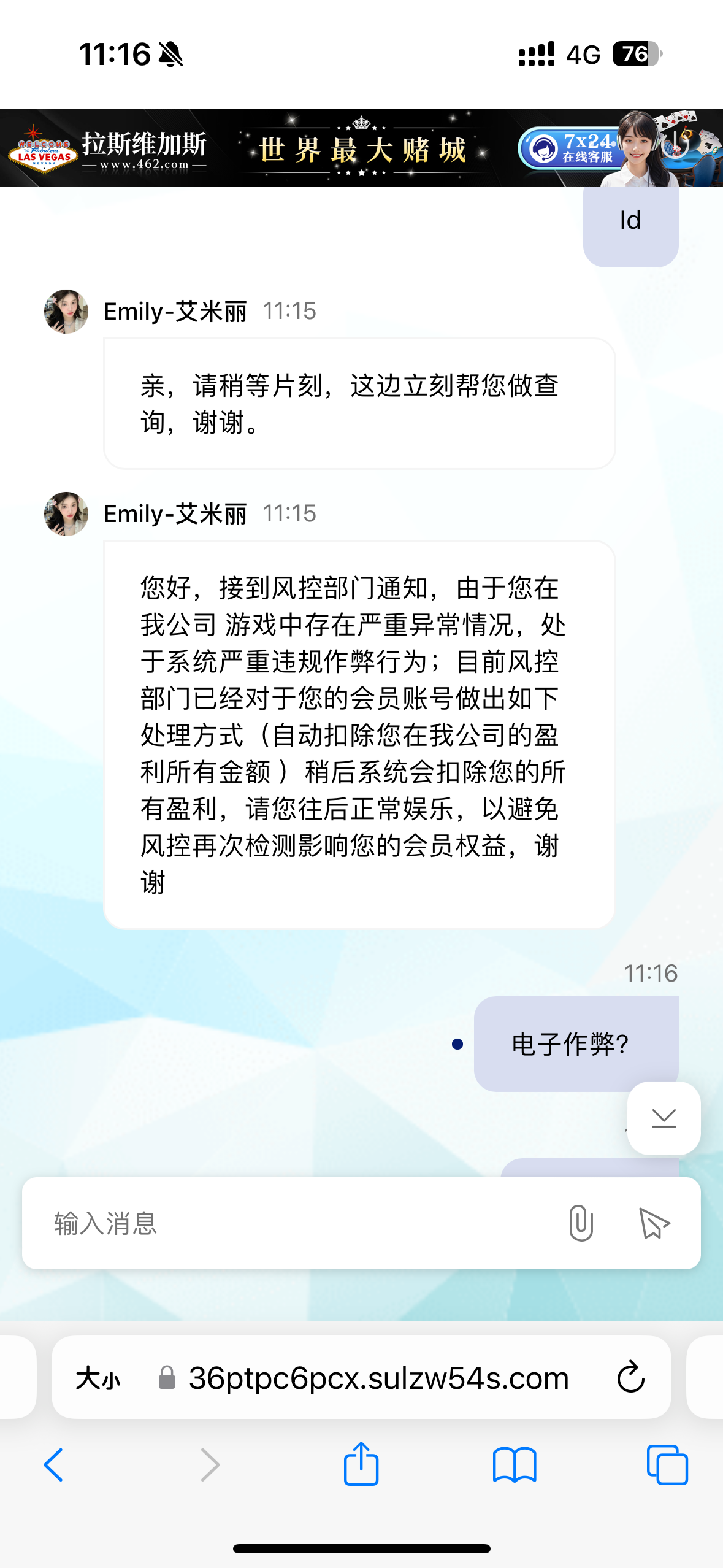The height and width of the screenshot is (1568, 723).
Task: Send the message with the paper plane icon
Action: (654, 1223)
